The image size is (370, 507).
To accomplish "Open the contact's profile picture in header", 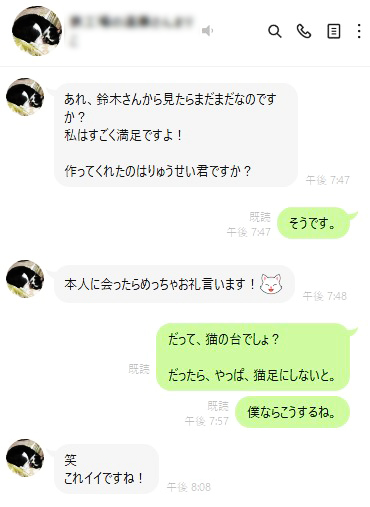I will tap(37, 31).
